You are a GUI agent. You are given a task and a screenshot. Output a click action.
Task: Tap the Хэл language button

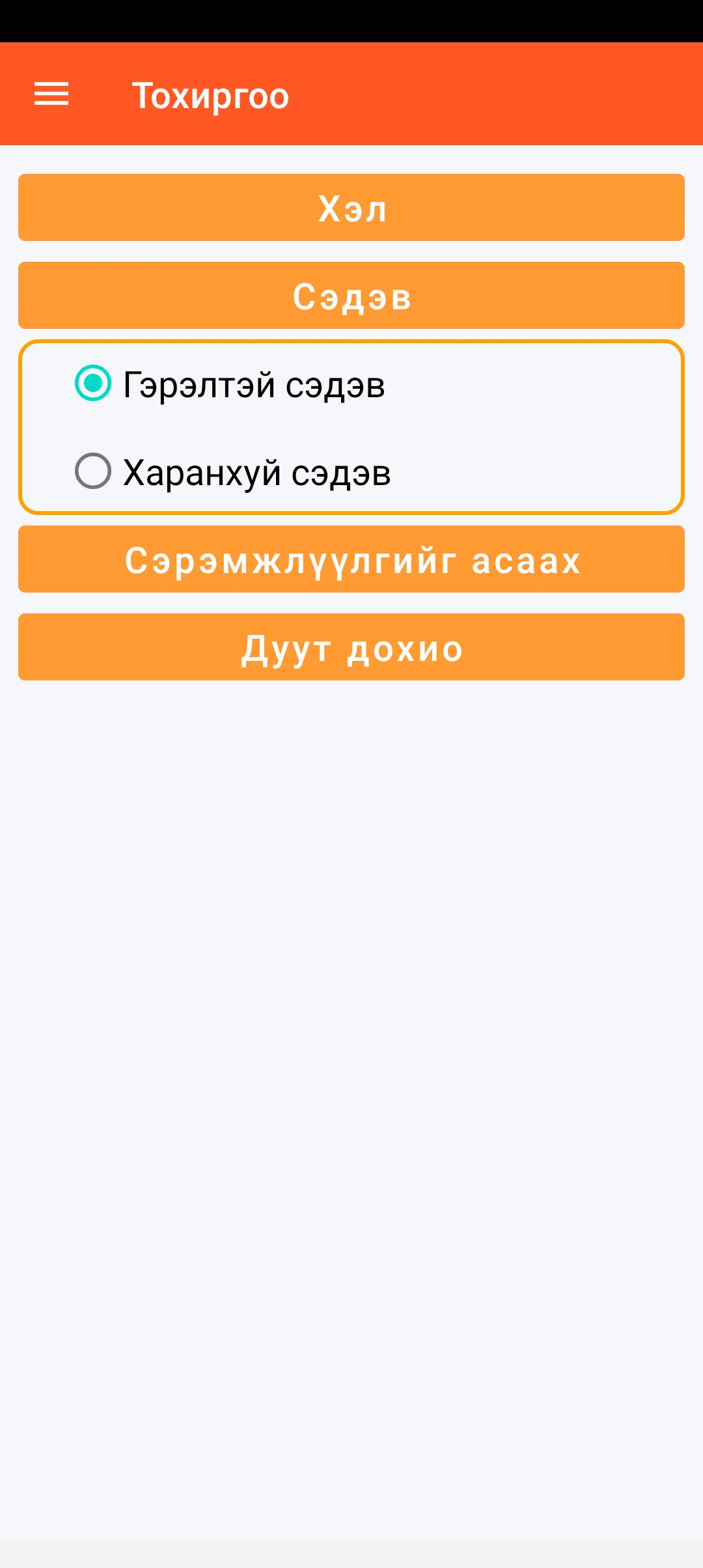(351, 208)
